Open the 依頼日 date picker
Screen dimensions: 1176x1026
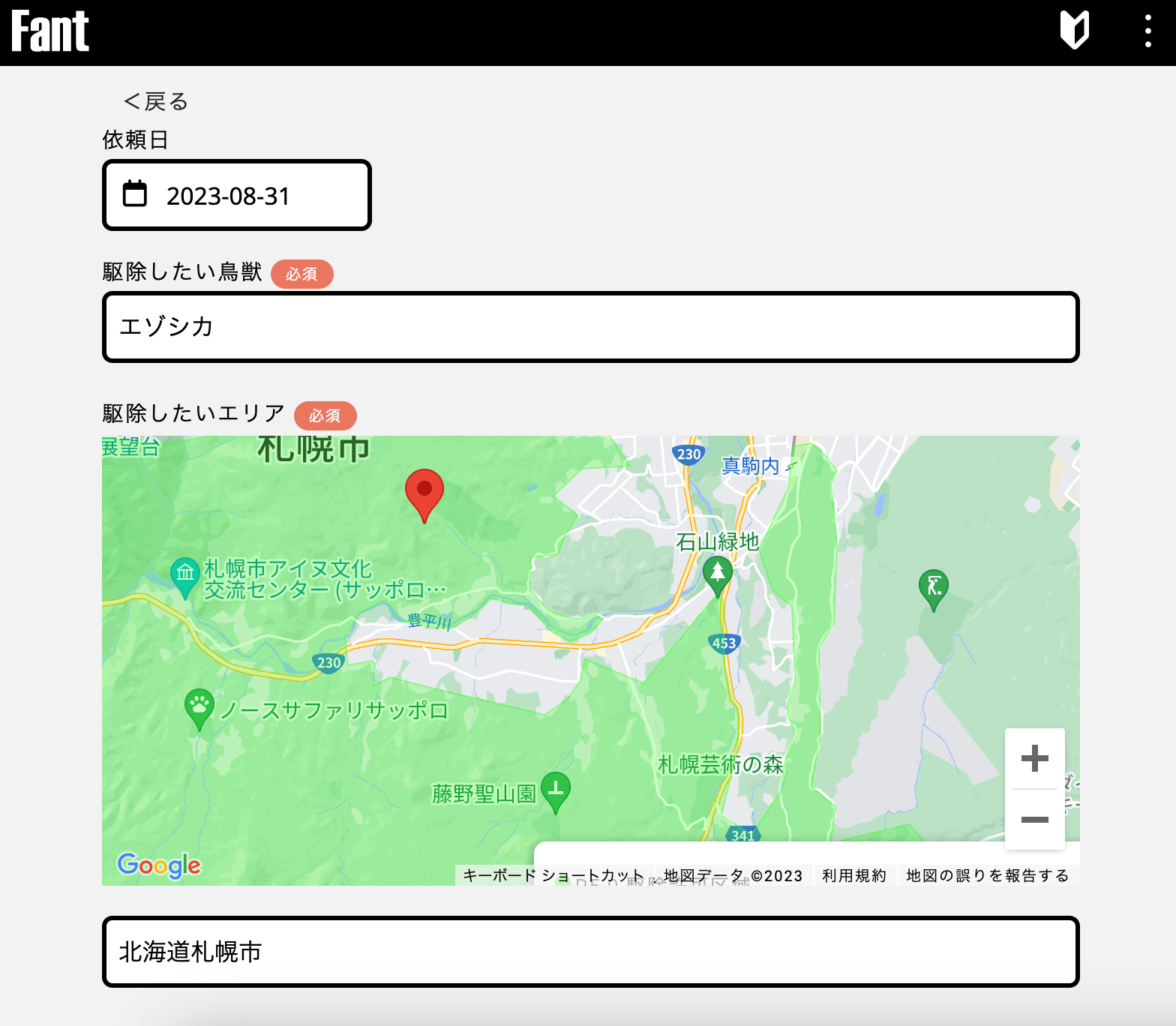(x=237, y=196)
